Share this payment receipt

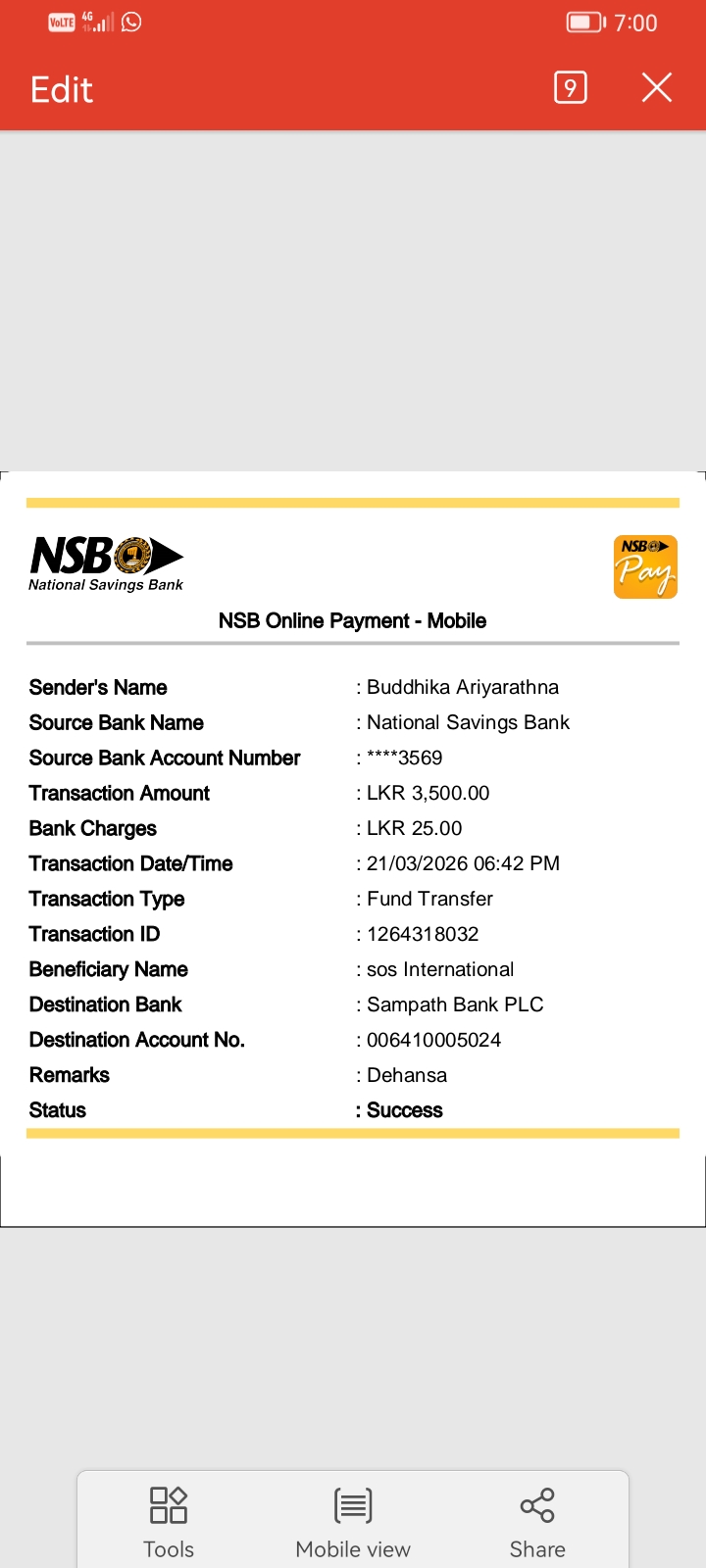click(537, 1522)
